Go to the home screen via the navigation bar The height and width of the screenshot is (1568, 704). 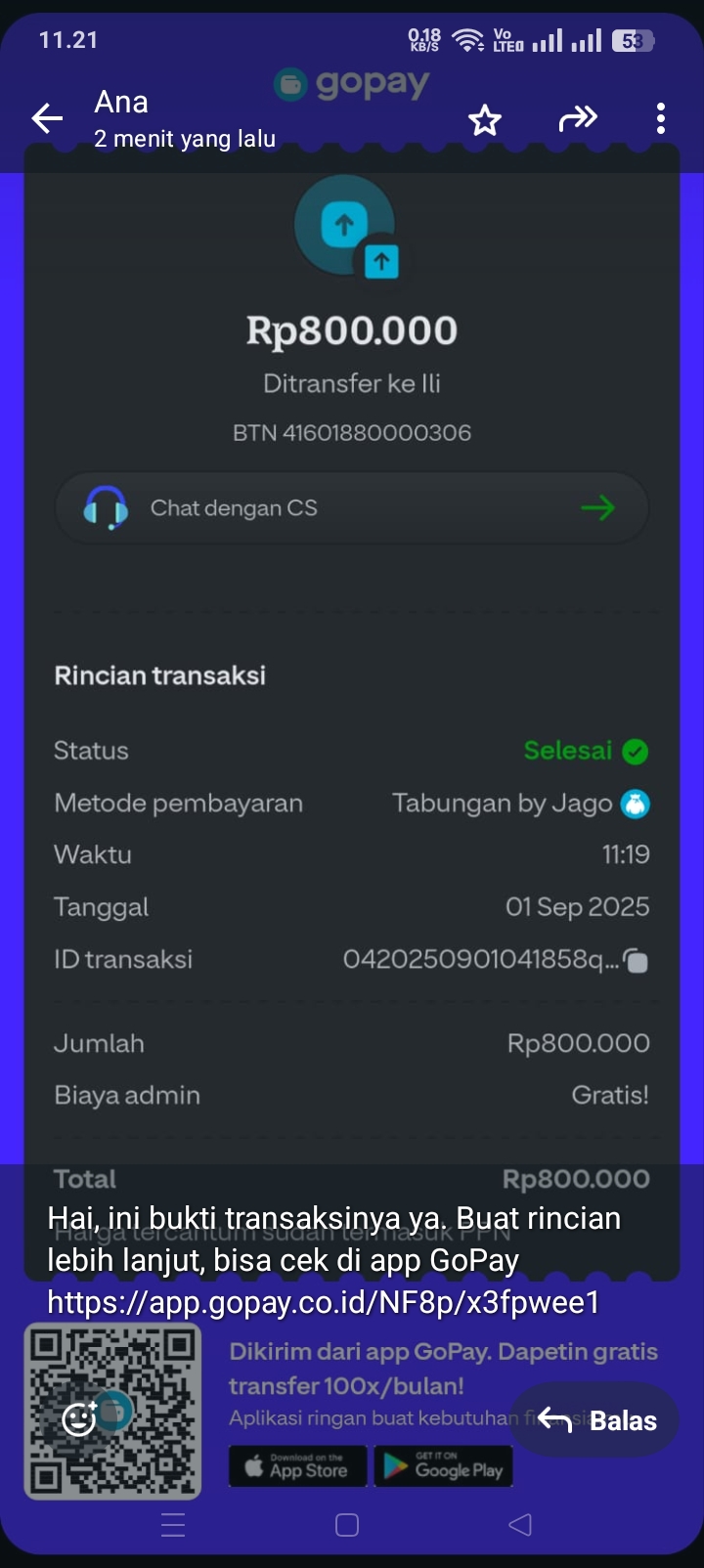[x=347, y=1525]
